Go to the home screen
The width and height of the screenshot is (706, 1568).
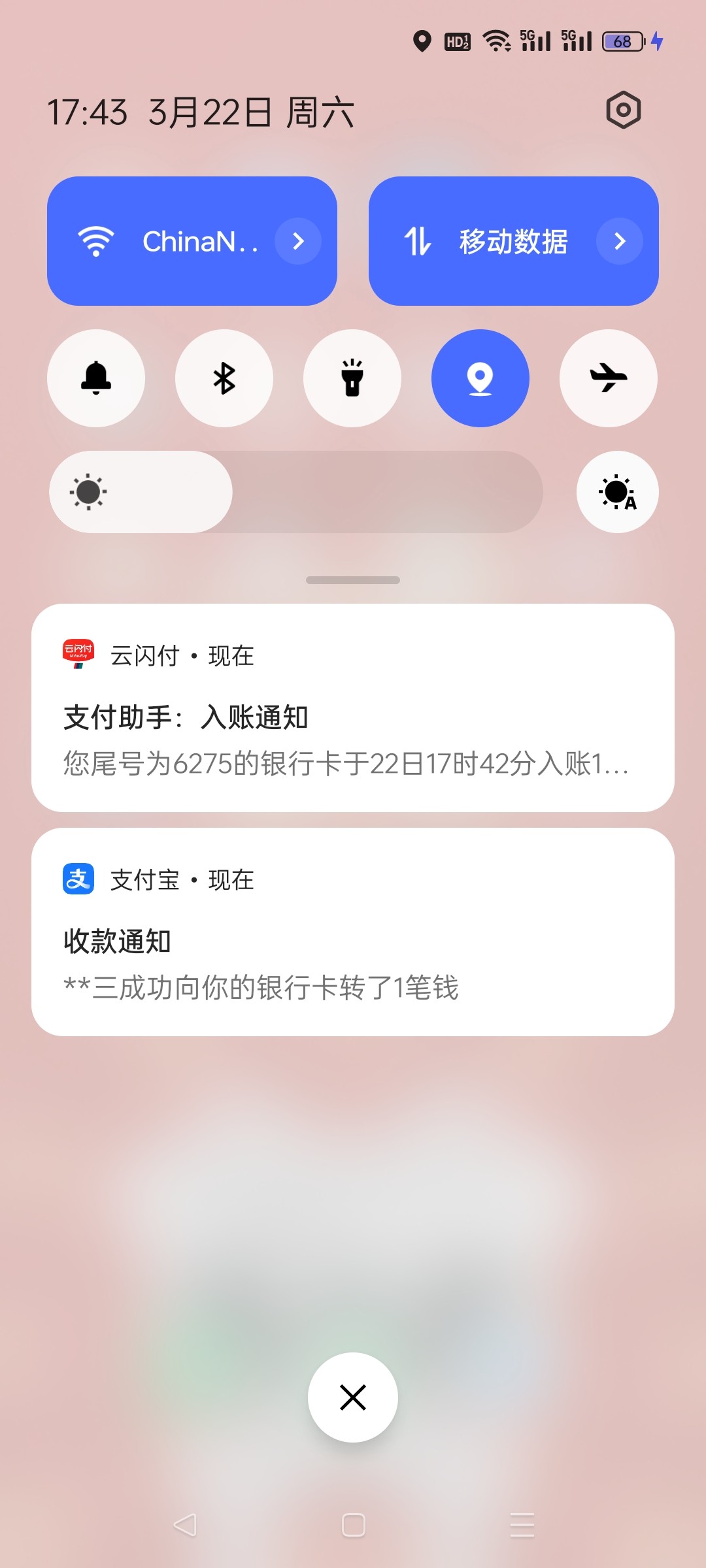tap(353, 1525)
